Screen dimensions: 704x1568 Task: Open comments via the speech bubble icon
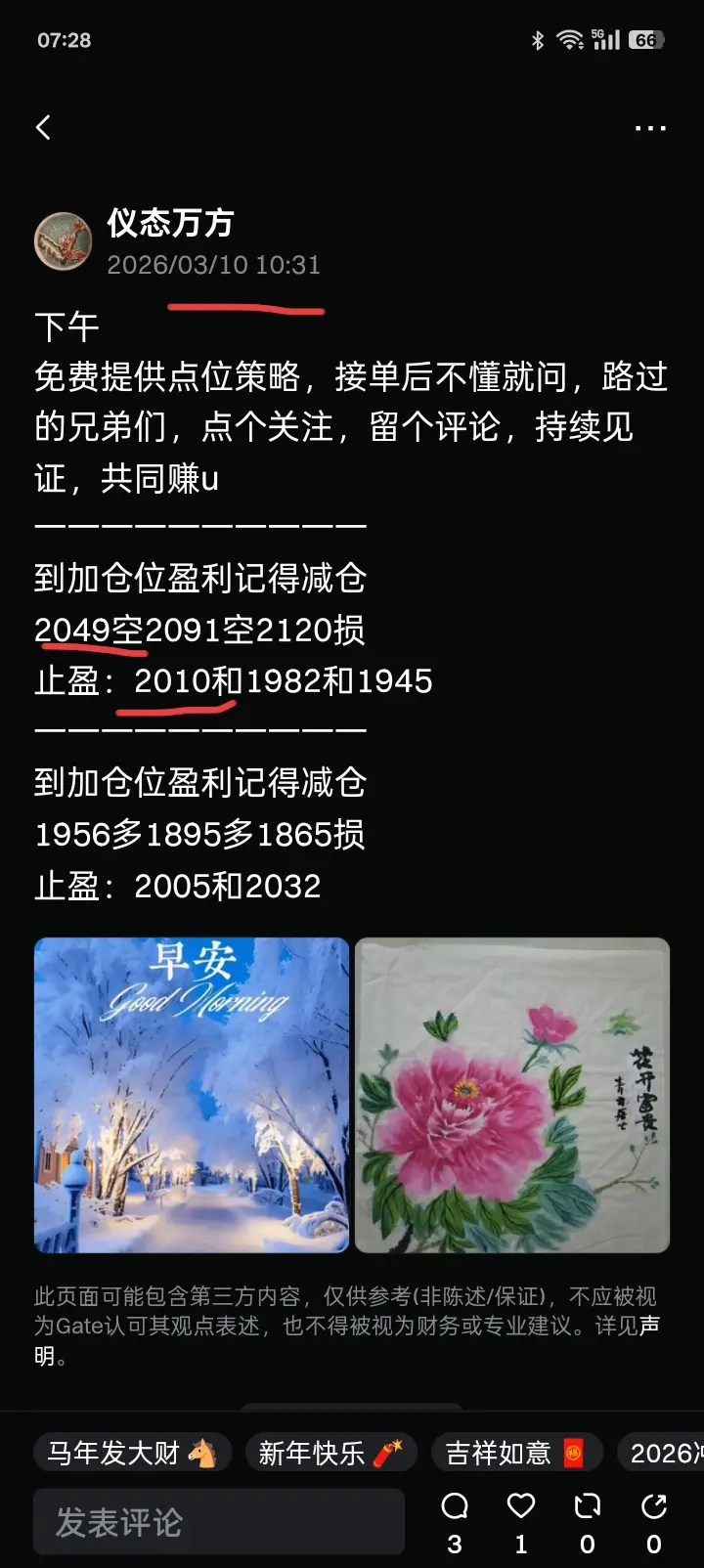(454, 1507)
